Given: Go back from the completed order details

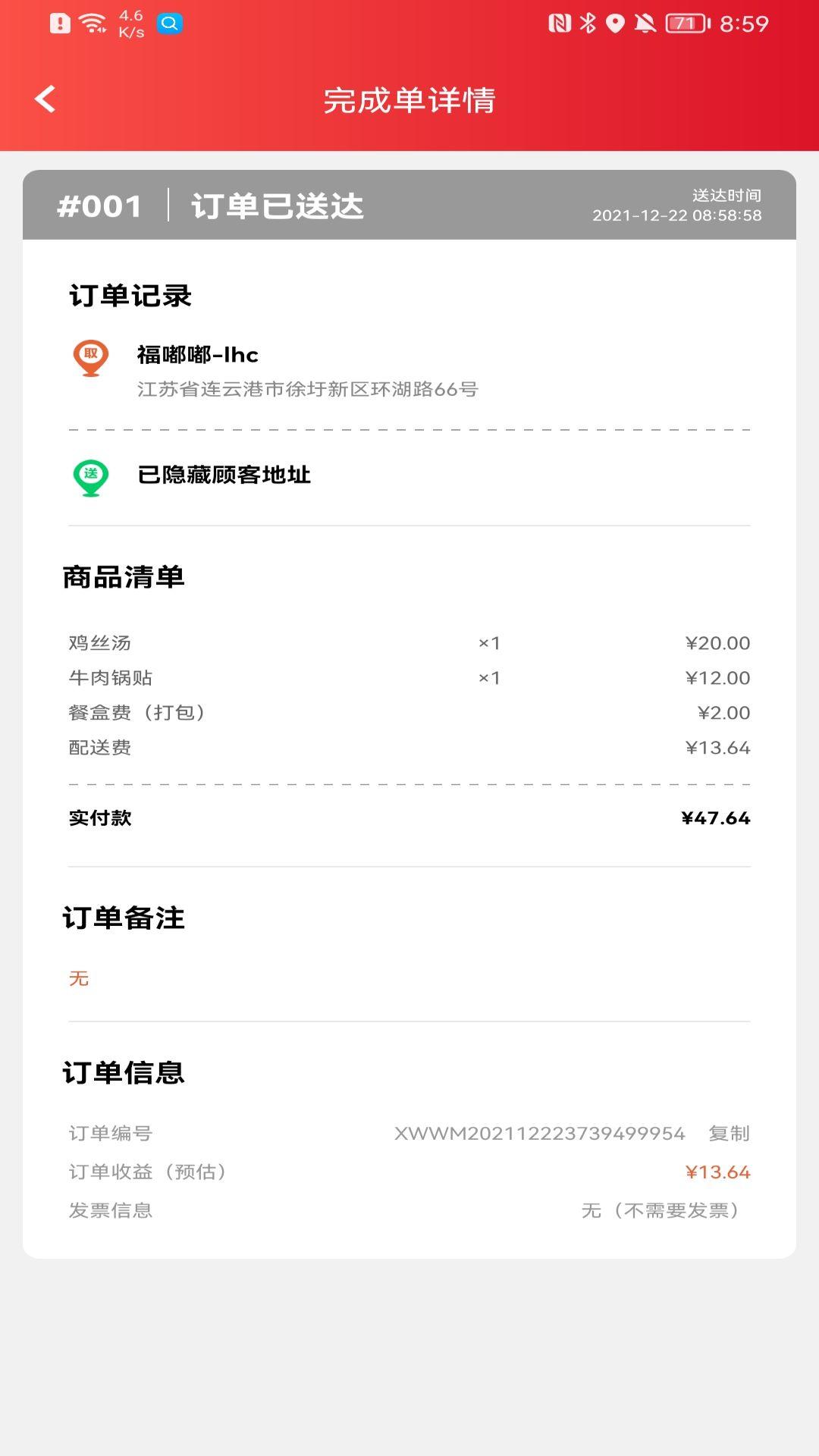Looking at the screenshot, I should point(45,99).
